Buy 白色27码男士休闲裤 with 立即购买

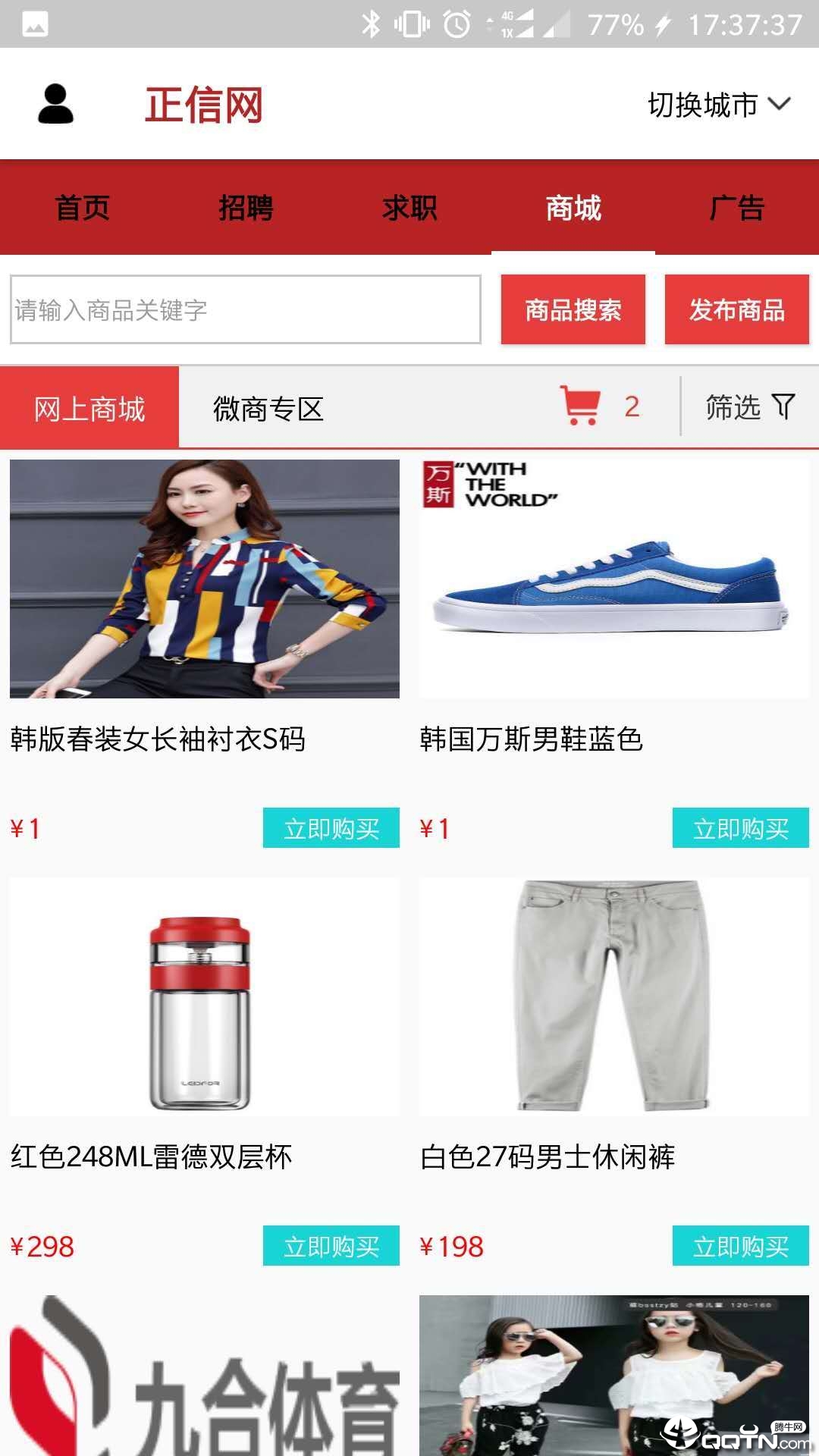(740, 1246)
